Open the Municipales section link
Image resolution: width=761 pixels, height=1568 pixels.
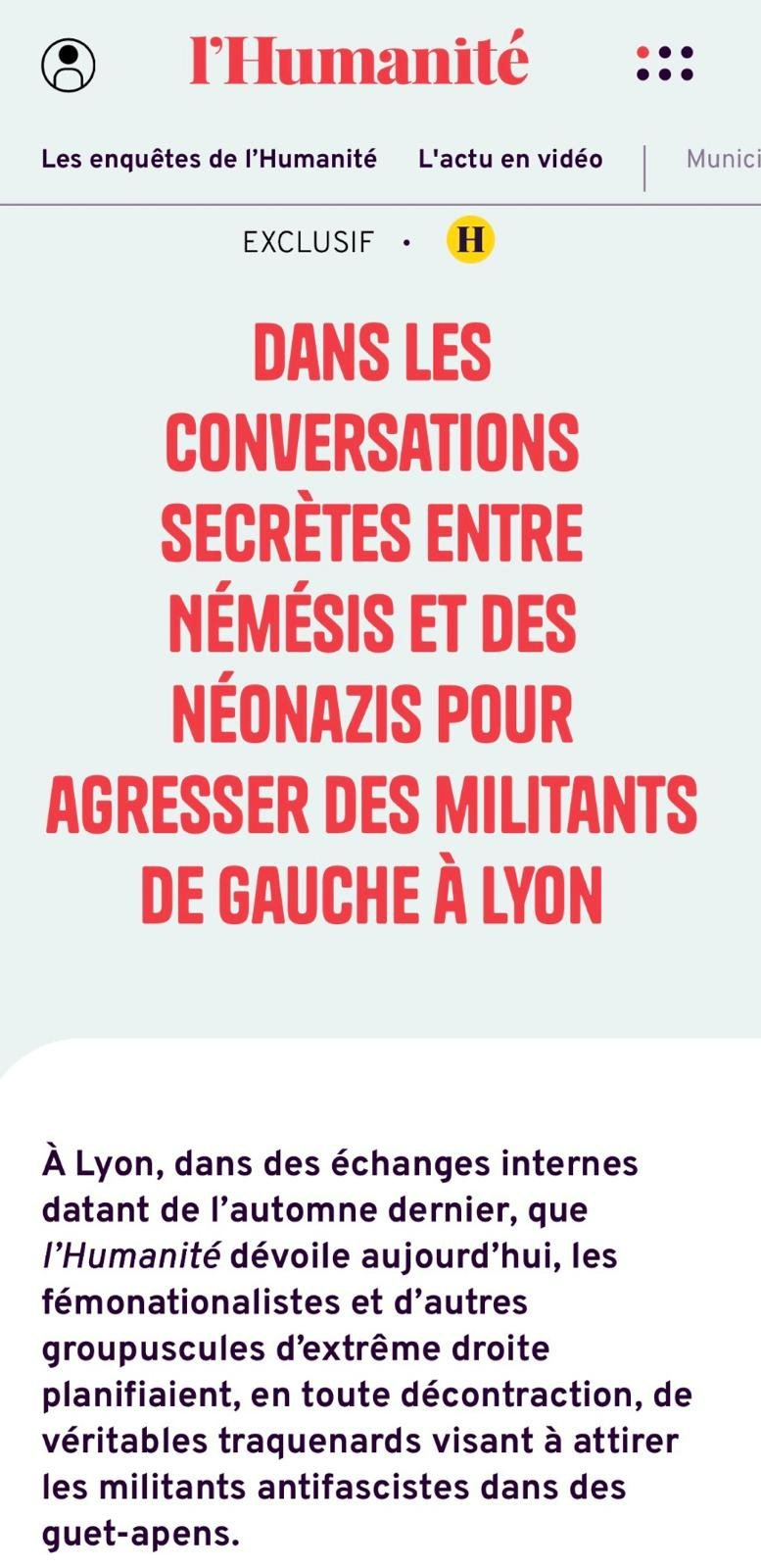tap(723, 159)
